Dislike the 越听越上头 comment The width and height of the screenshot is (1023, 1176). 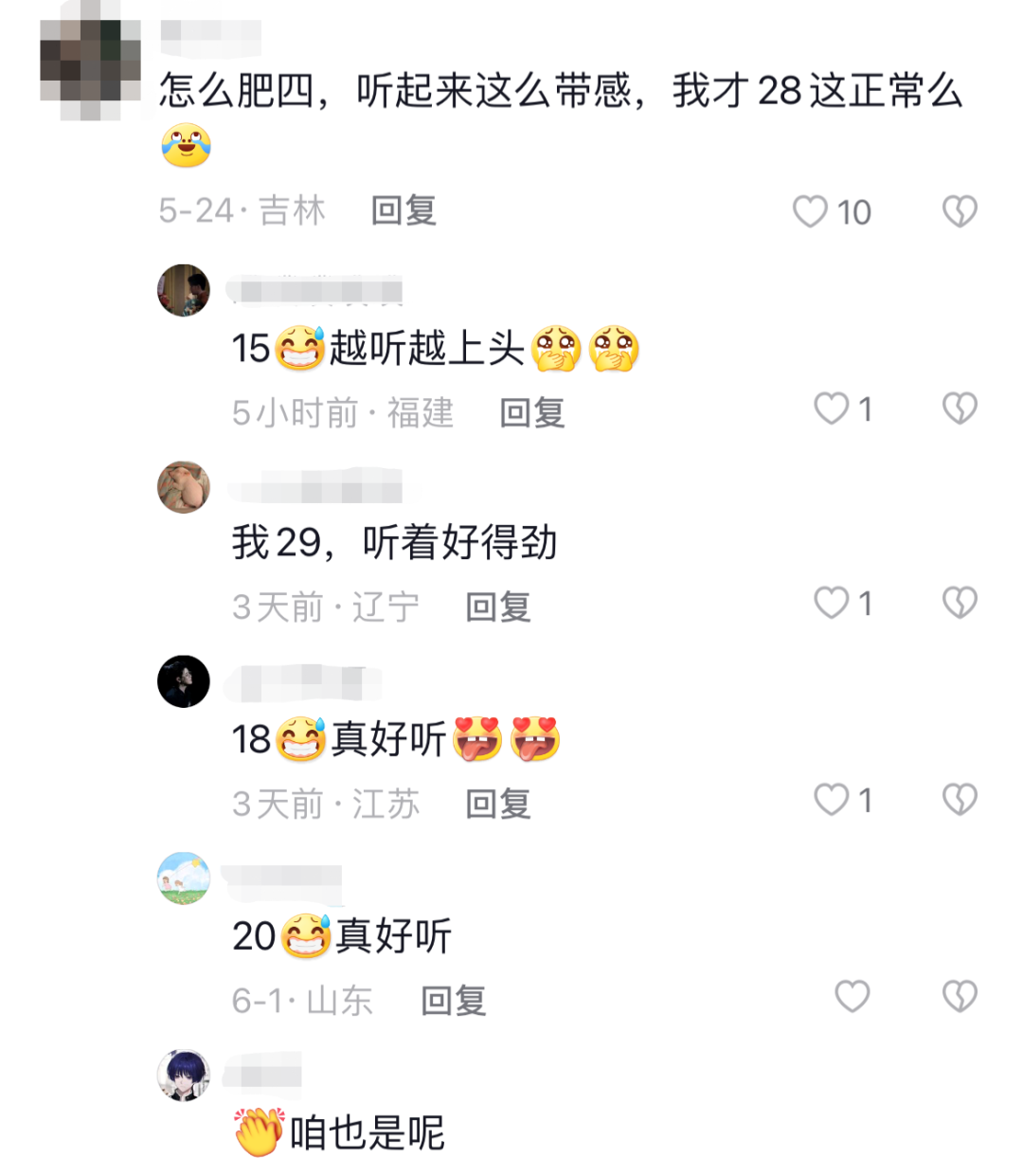point(960,408)
